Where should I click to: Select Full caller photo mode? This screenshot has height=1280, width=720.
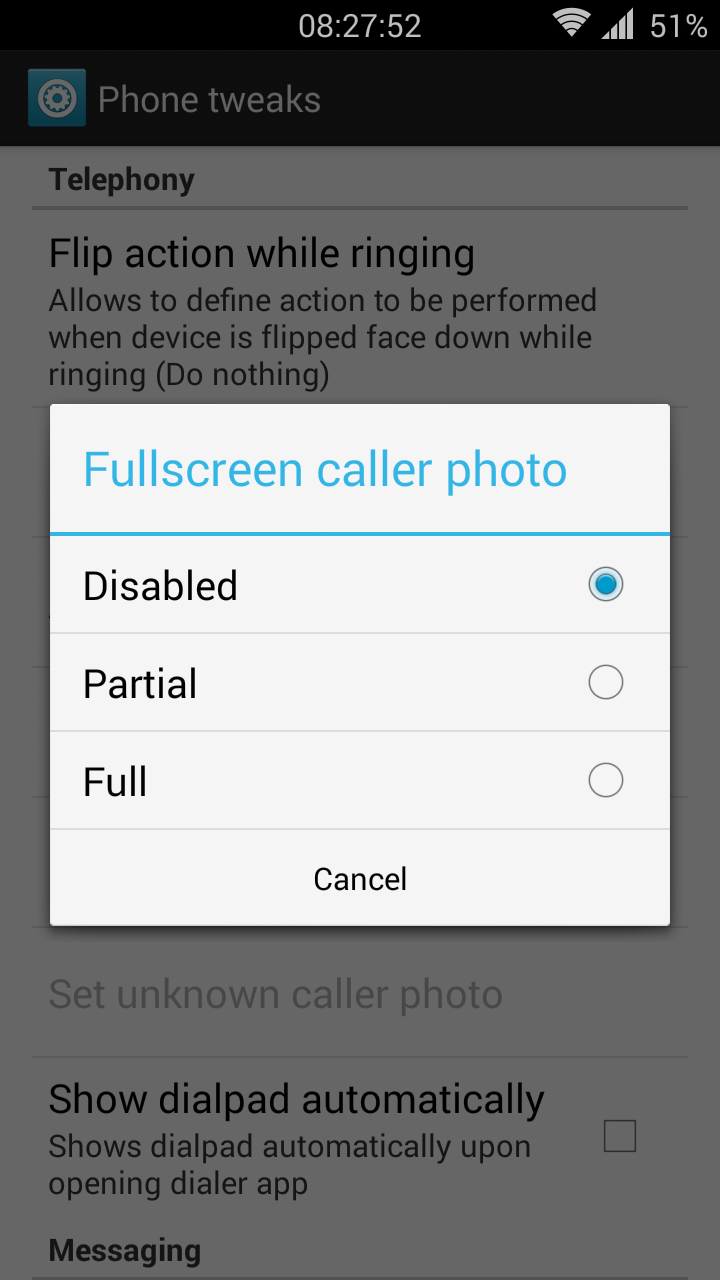coord(359,781)
